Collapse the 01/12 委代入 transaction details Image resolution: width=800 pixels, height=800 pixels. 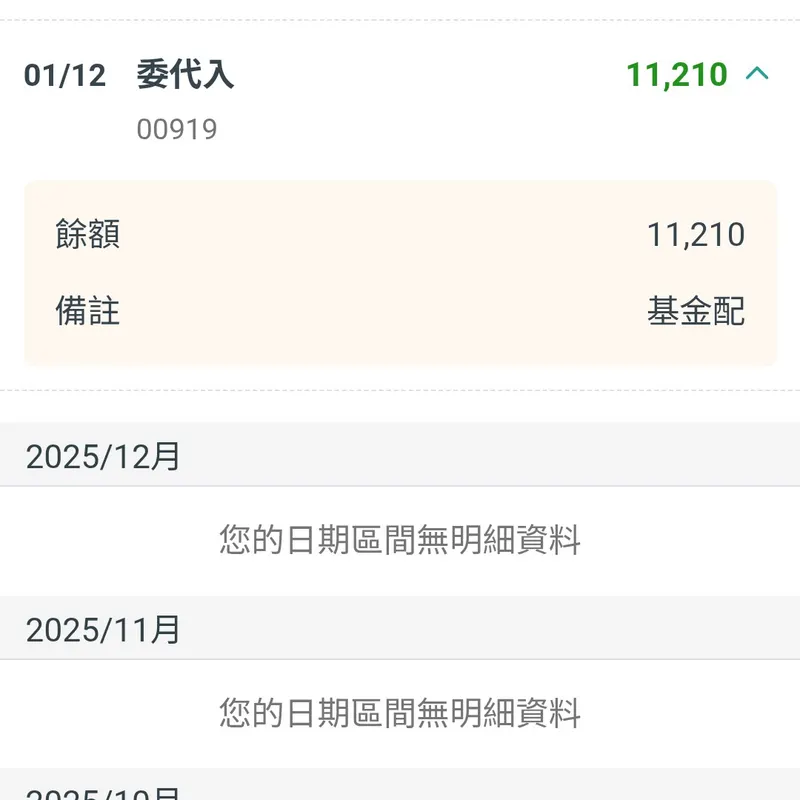[x=757, y=74]
